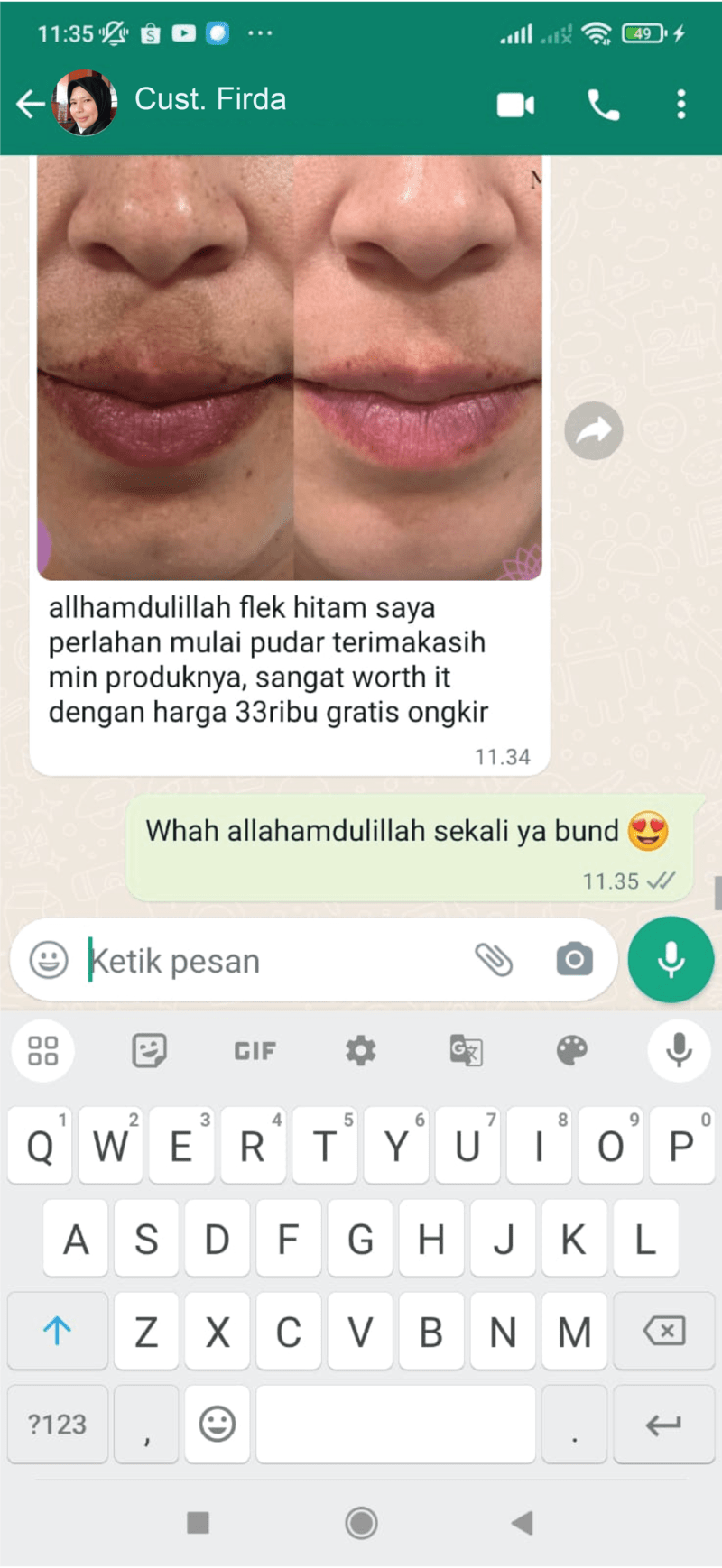Open the keyboard's GIF panel
Image resolution: width=722 pixels, height=1568 pixels.
pos(255,1051)
